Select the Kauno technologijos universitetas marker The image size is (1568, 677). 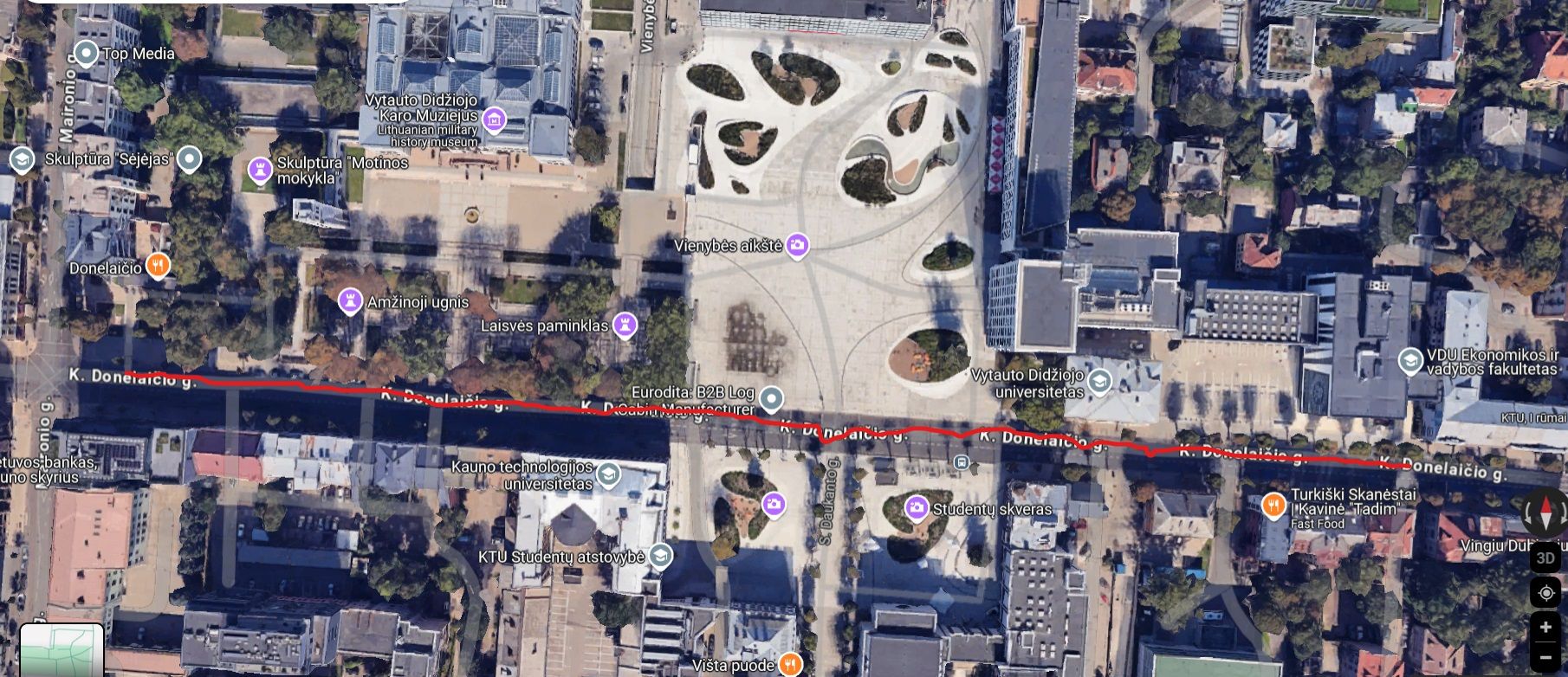pyautogui.click(x=609, y=474)
